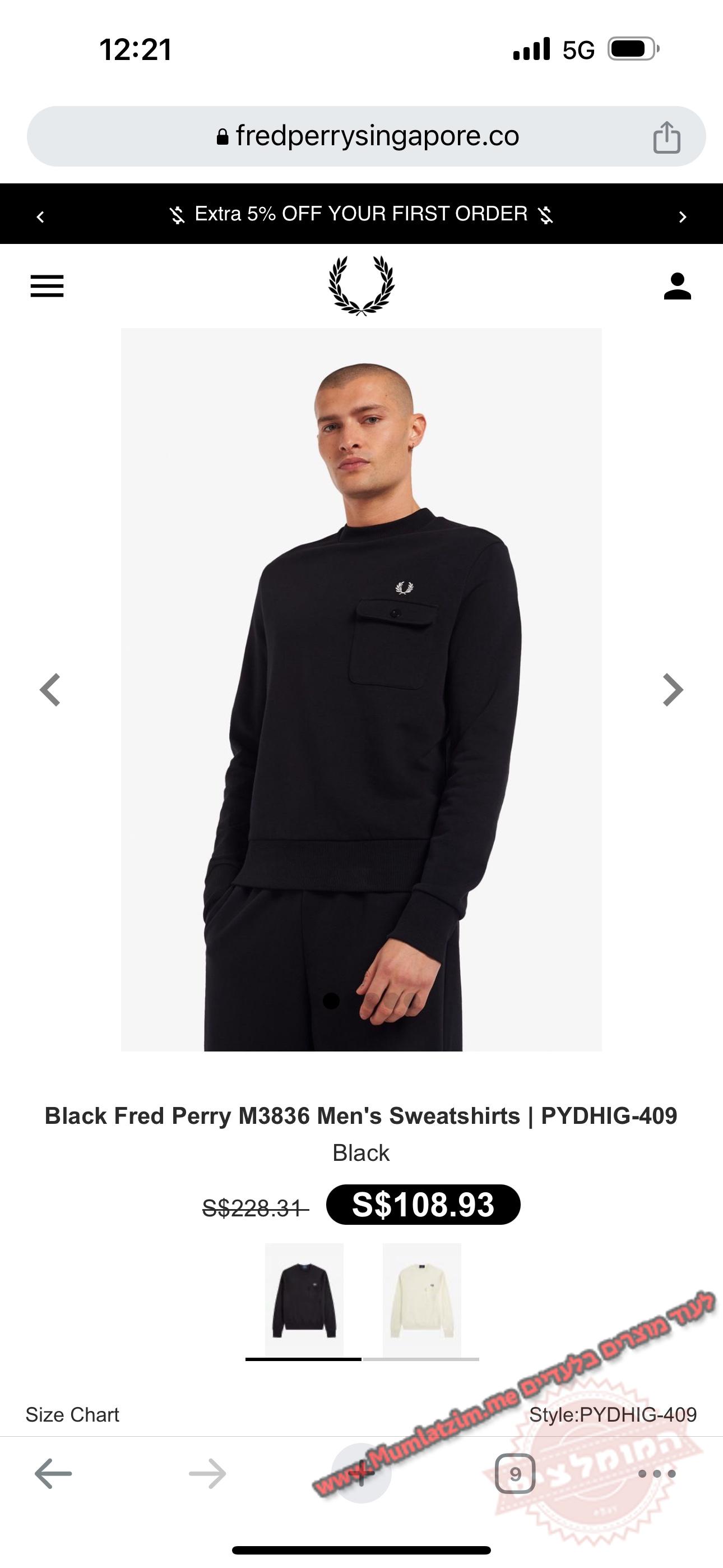
Task: Open a new browser tab
Action: pyautogui.click(x=361, y=1474)
